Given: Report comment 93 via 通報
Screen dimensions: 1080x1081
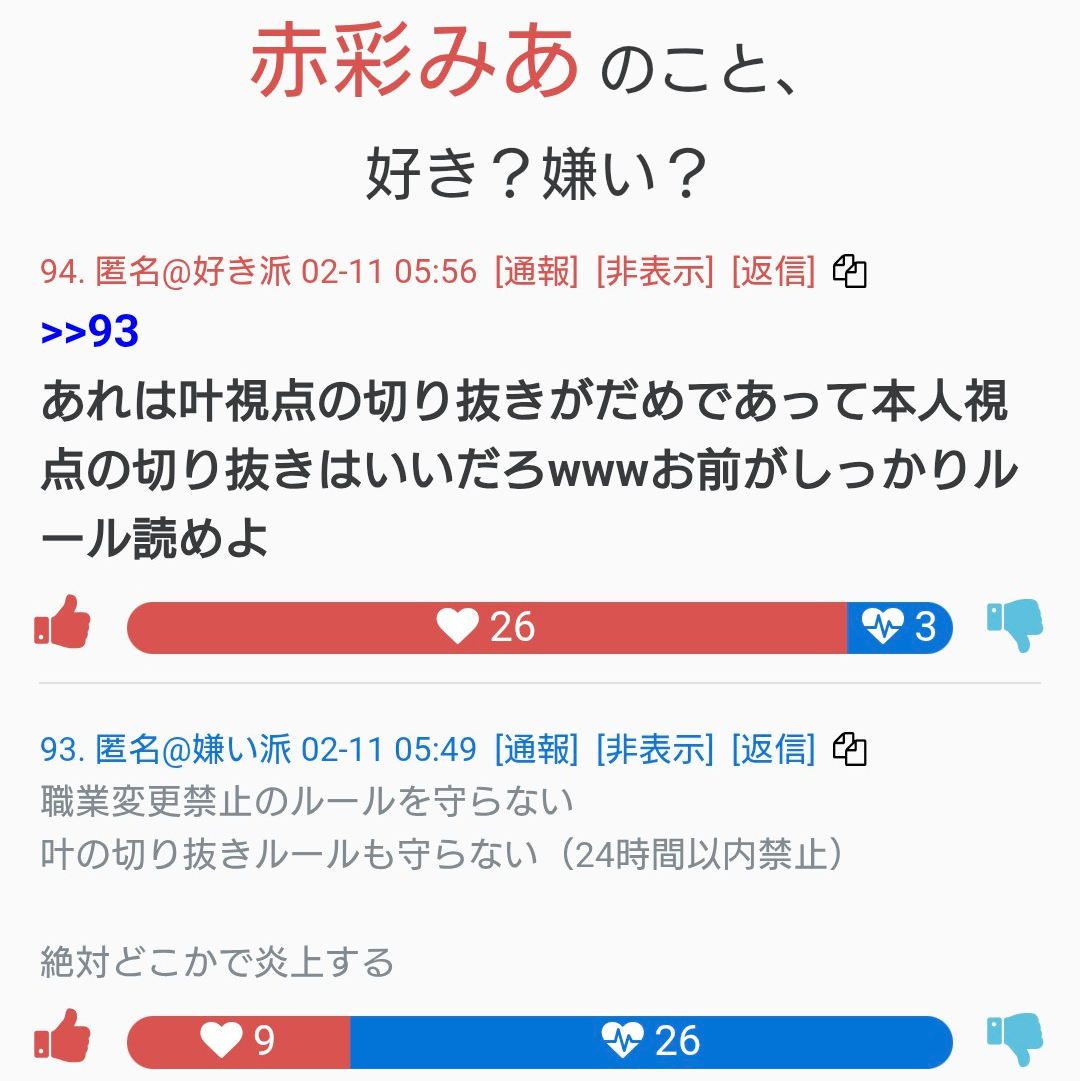Looking at the screenshot, I should click(537, 747).
